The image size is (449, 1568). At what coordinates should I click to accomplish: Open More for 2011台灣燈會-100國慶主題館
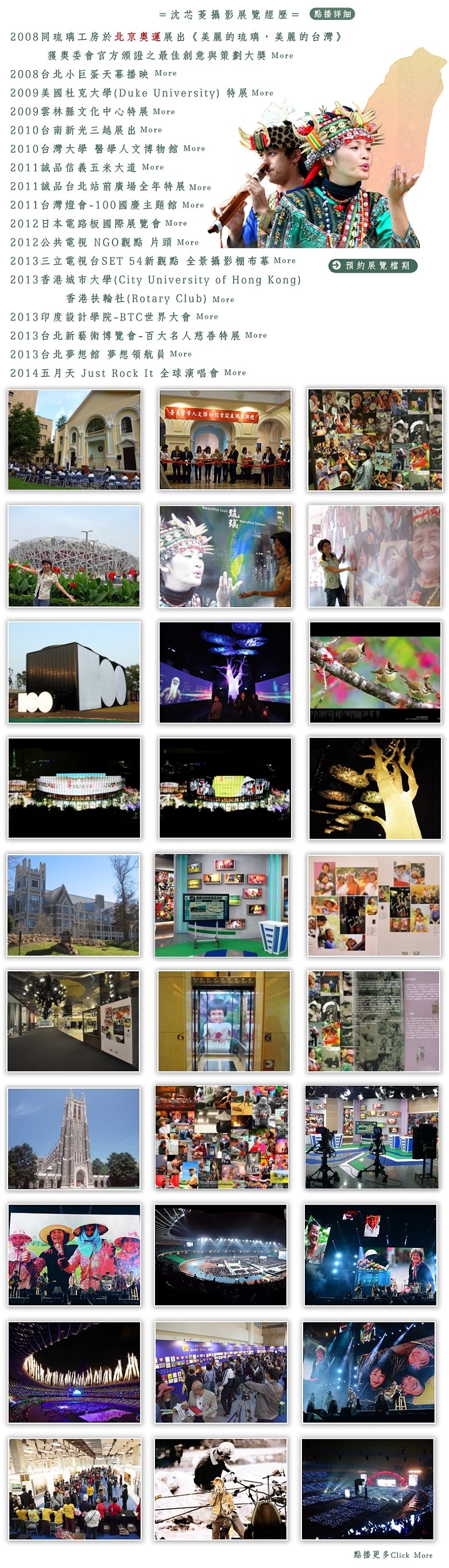193,205
